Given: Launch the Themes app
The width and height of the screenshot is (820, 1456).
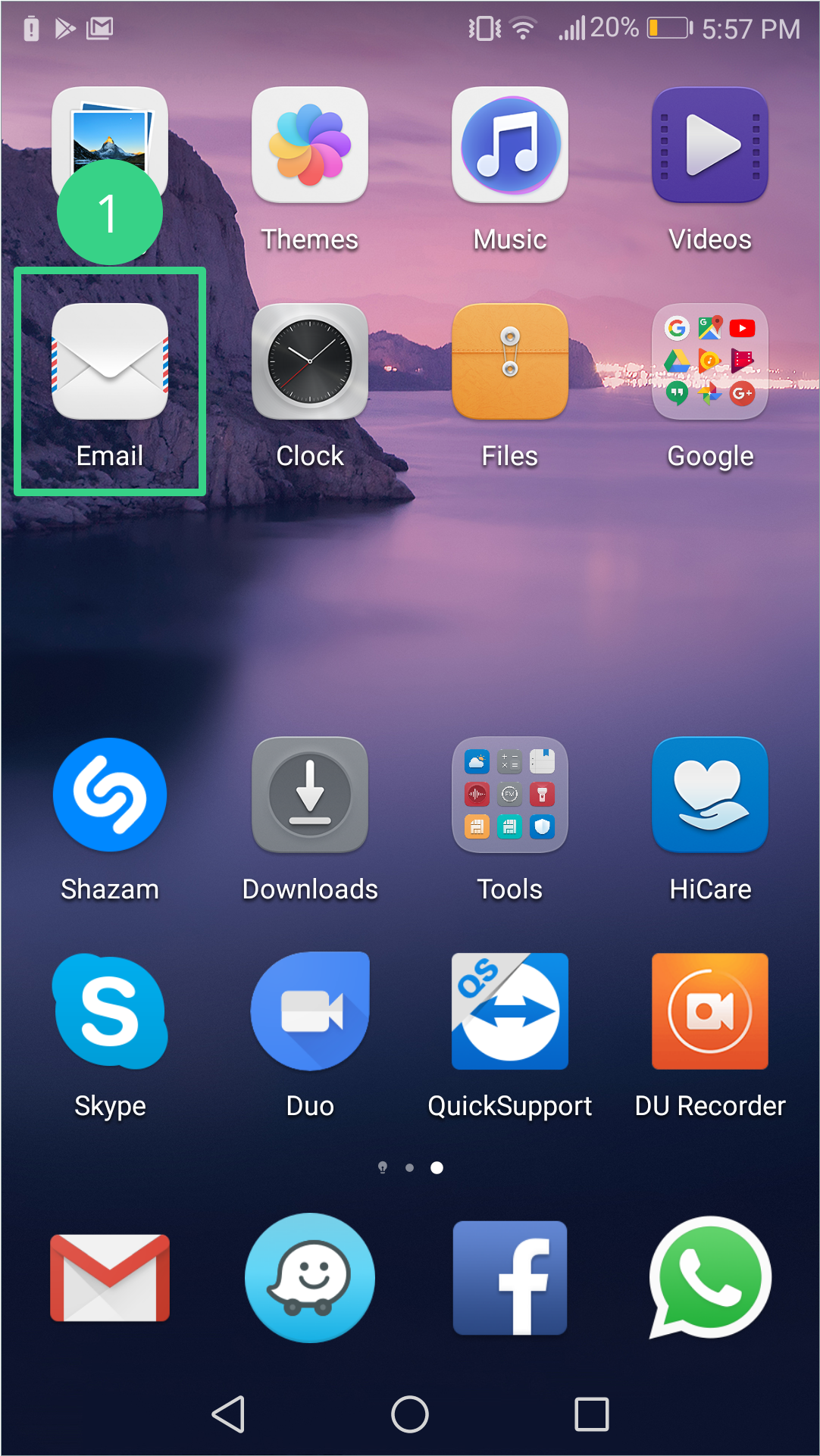Looking at the screenshot, I should [x=310, y=145].
